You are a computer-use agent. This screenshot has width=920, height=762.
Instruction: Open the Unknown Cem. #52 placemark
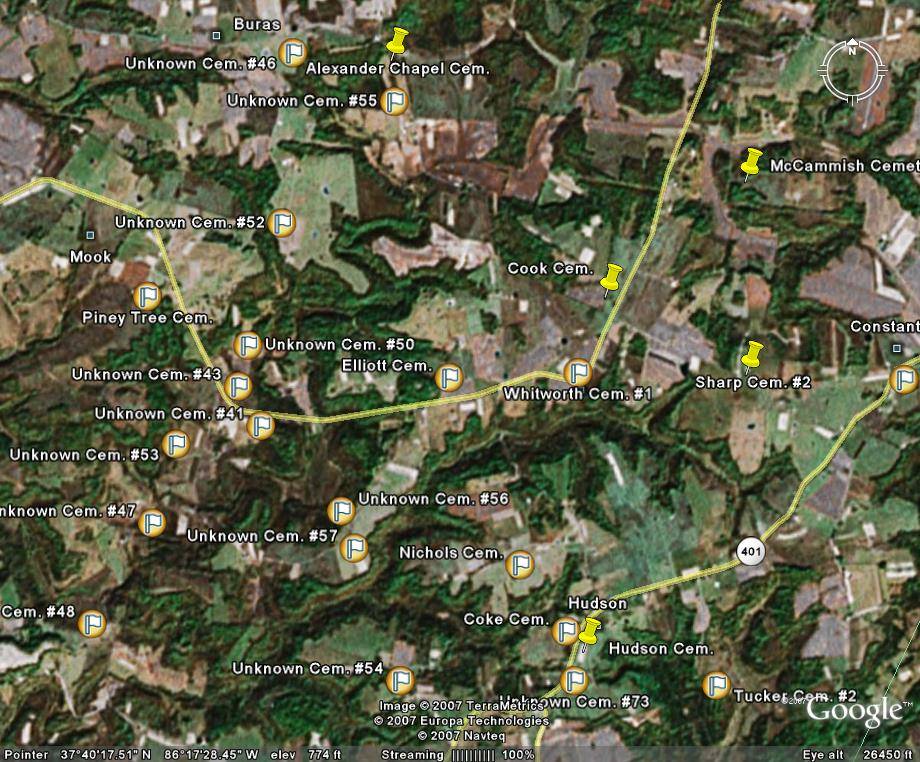283,223
